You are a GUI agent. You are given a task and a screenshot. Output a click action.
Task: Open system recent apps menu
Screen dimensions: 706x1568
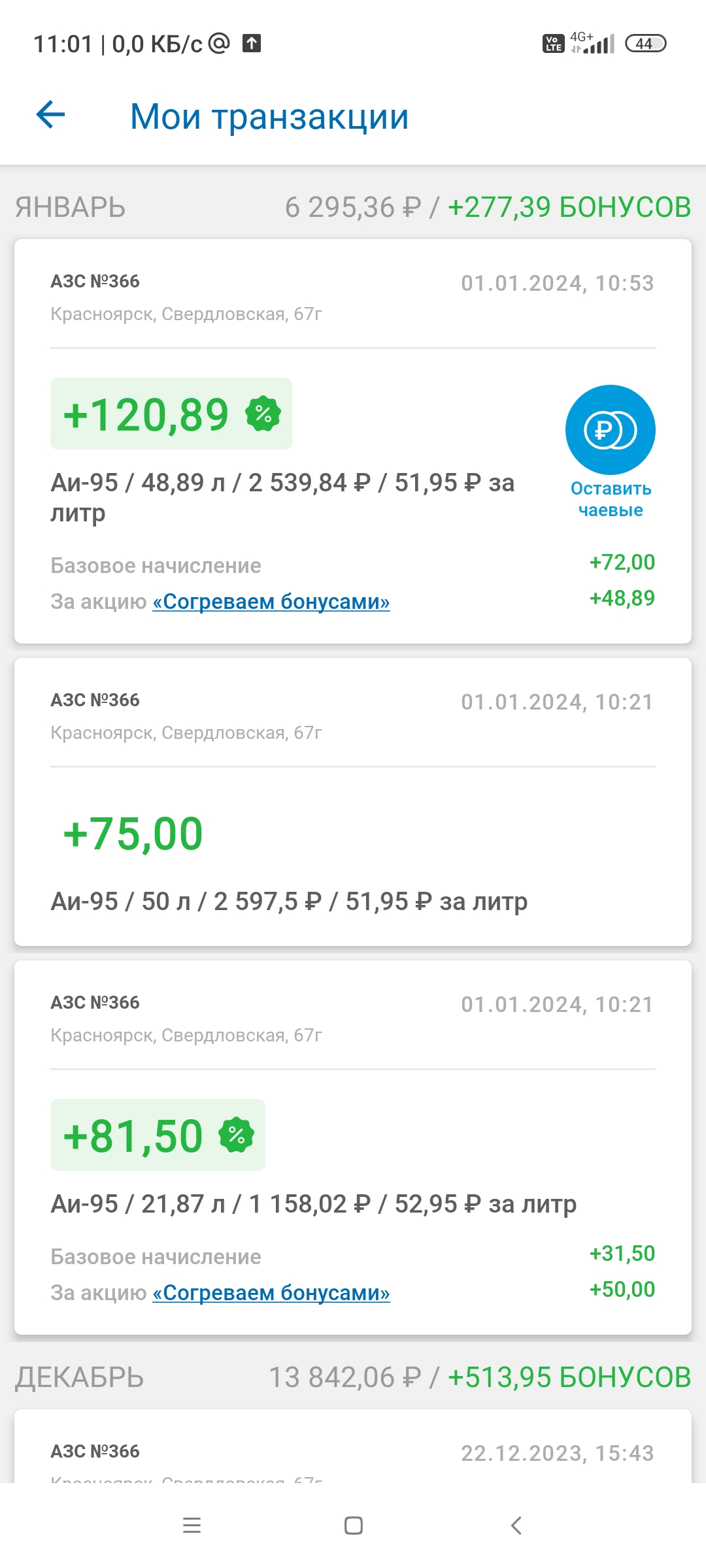pos(192,1526)
